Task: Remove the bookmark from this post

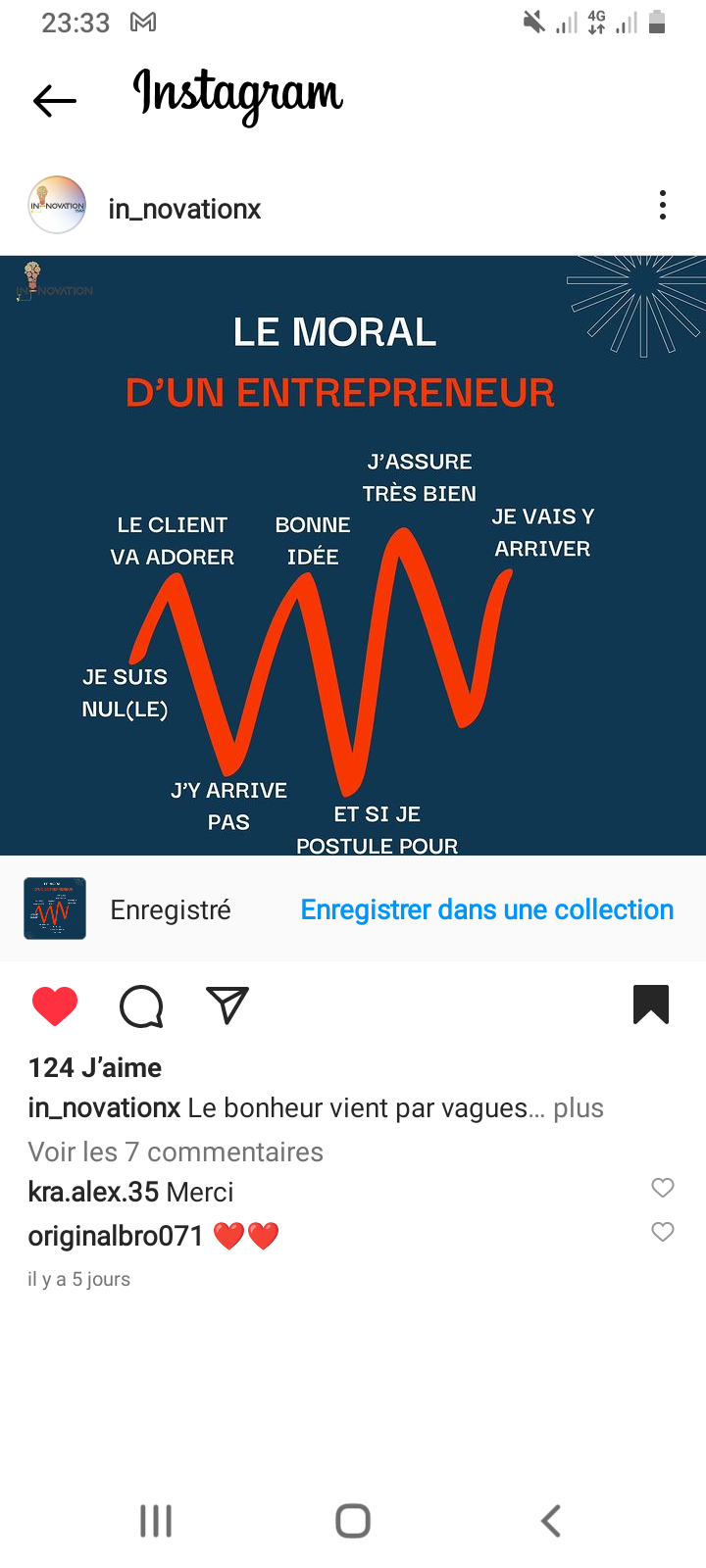Action: [x=651, y=1004]
